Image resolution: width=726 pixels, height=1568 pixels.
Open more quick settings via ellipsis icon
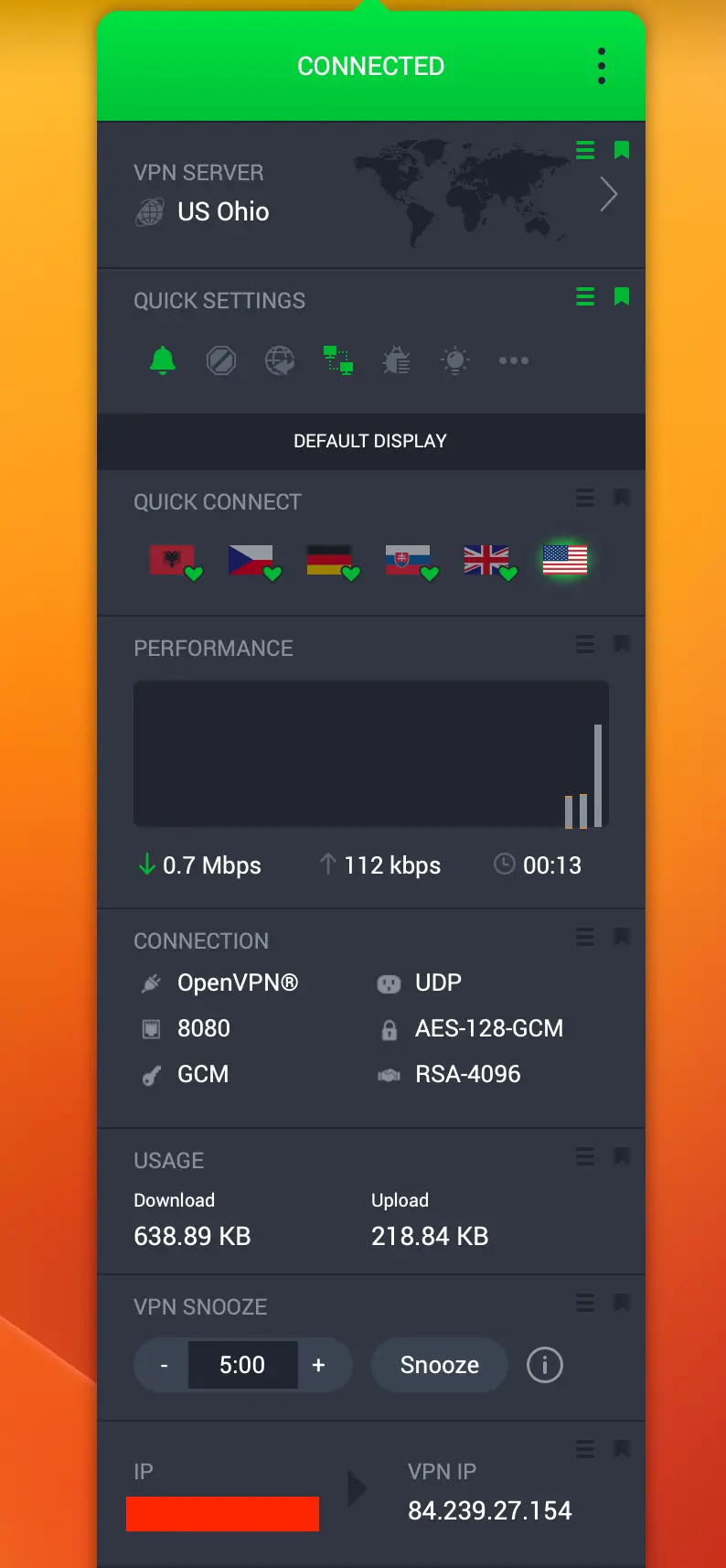pyautogui.click(x=513, y=360)
